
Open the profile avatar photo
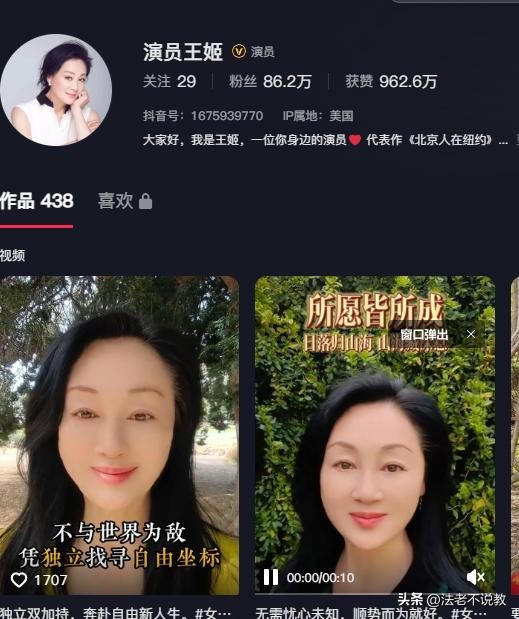[56, 90]
